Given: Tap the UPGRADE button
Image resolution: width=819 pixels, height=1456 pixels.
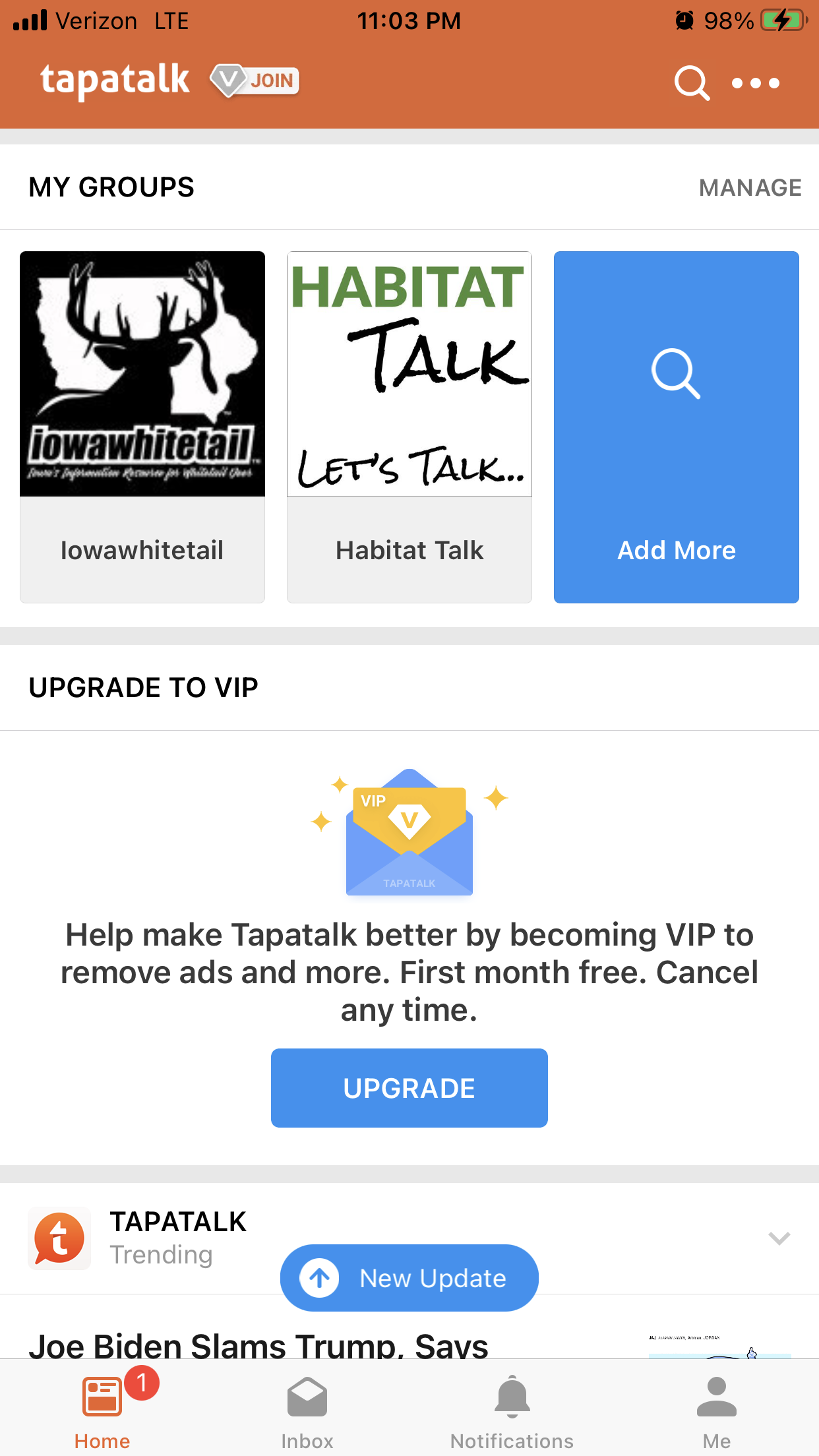Looking at the screenshot, I should click(409, 1088).
